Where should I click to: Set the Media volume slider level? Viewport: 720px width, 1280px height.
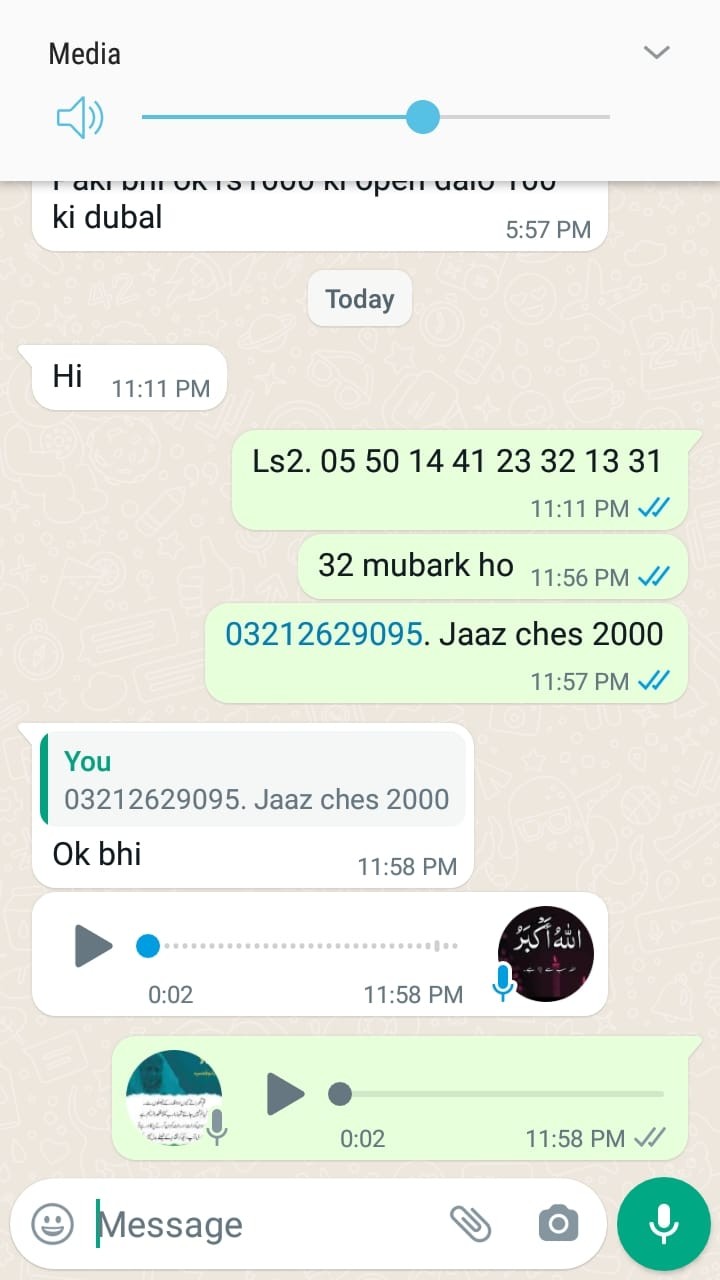[423, 117]
